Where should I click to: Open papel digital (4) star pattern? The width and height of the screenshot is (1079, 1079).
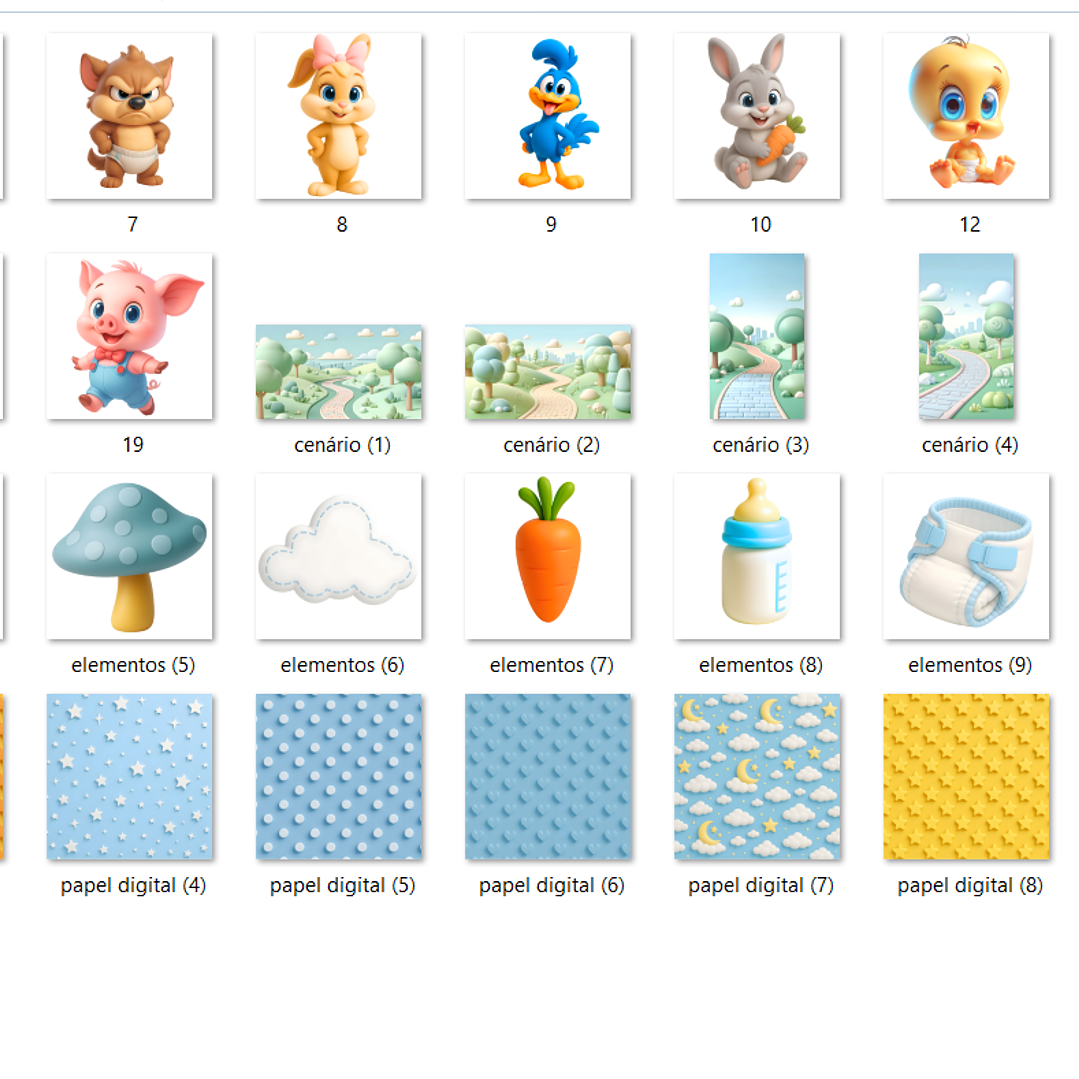(129, 777)
